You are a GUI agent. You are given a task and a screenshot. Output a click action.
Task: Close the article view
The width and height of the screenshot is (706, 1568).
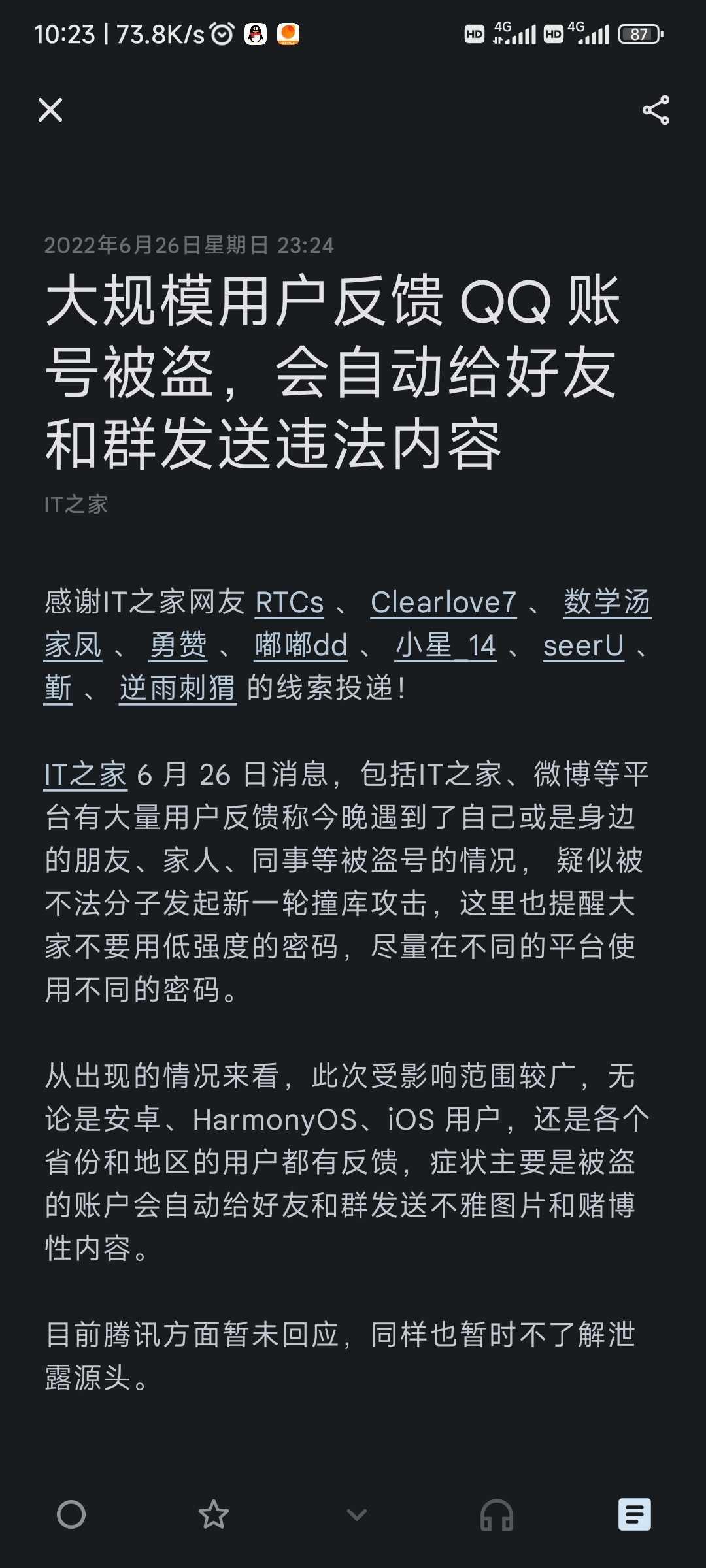click(50, 110)
